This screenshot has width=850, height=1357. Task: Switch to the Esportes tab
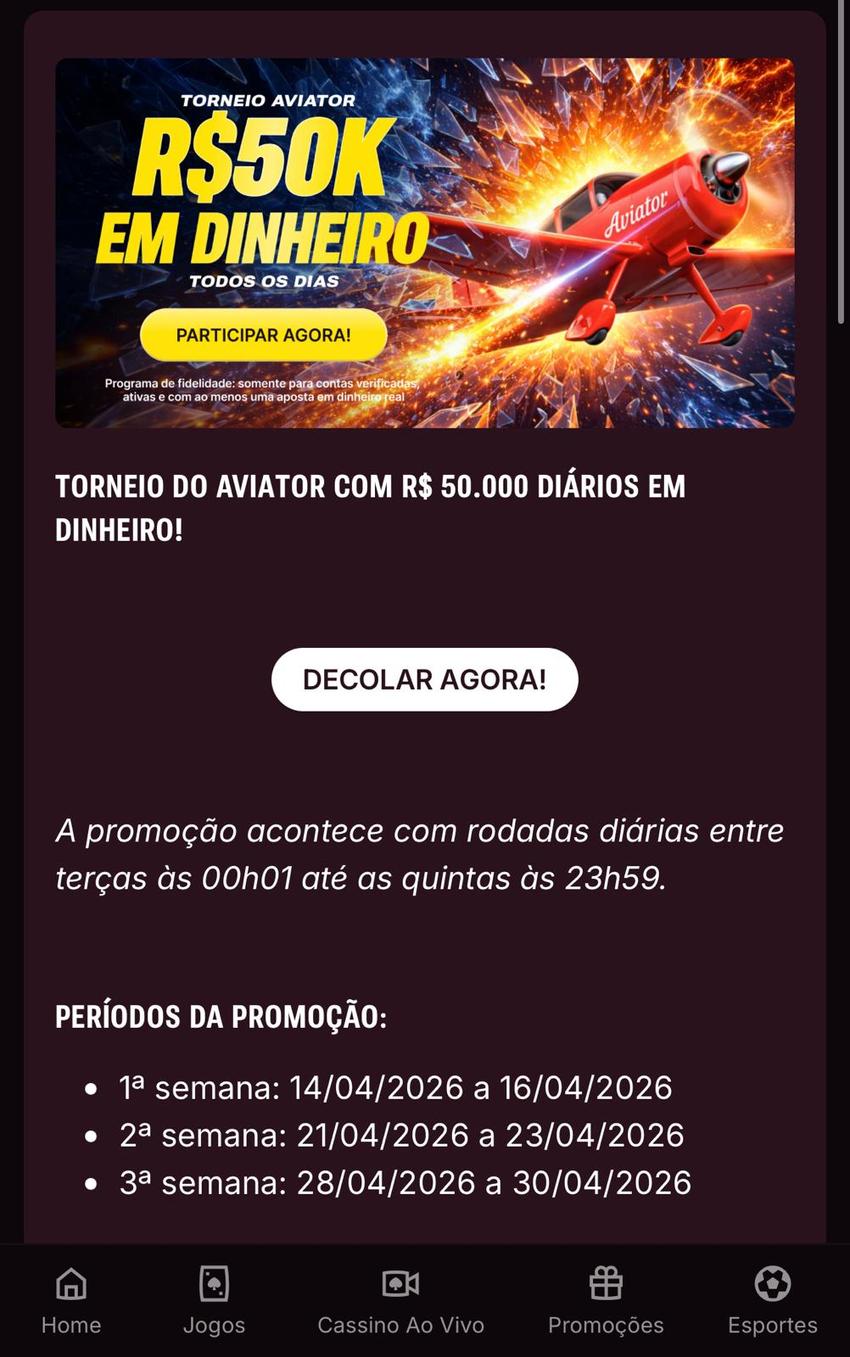point(771,1300)
